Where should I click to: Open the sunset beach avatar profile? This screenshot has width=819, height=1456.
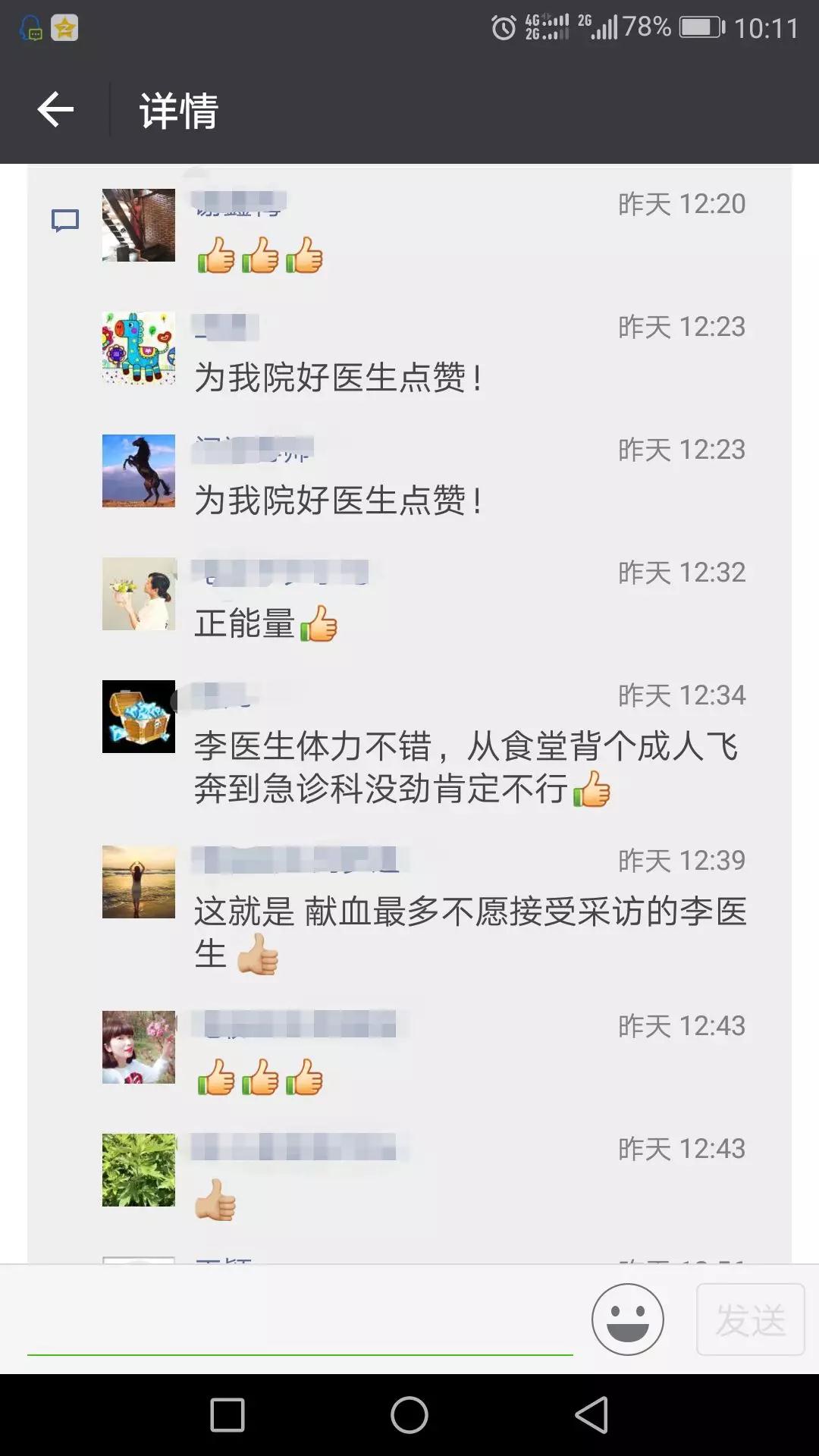pos(139,882)
